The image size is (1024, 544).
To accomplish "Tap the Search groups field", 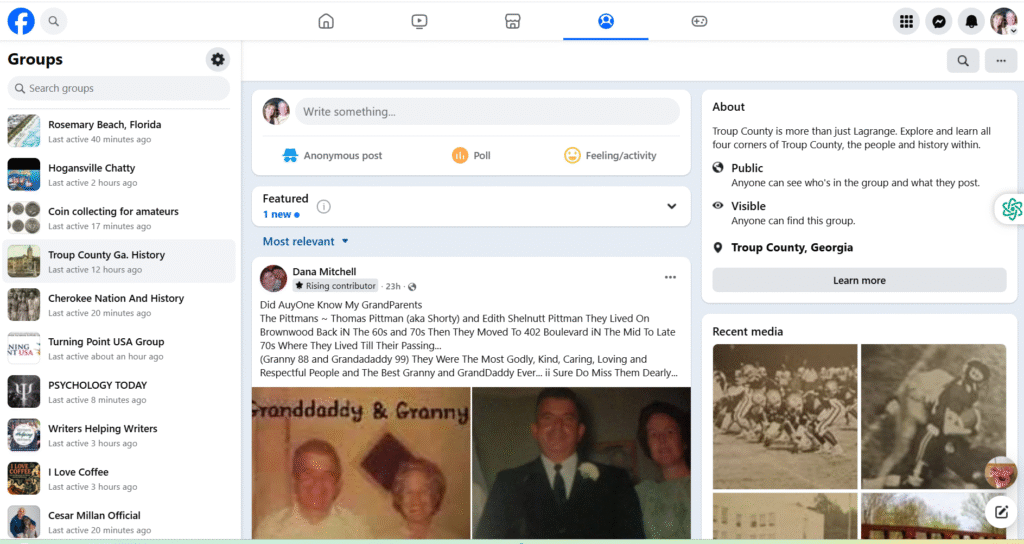I will pyautogui.click(x=118, y=88).
